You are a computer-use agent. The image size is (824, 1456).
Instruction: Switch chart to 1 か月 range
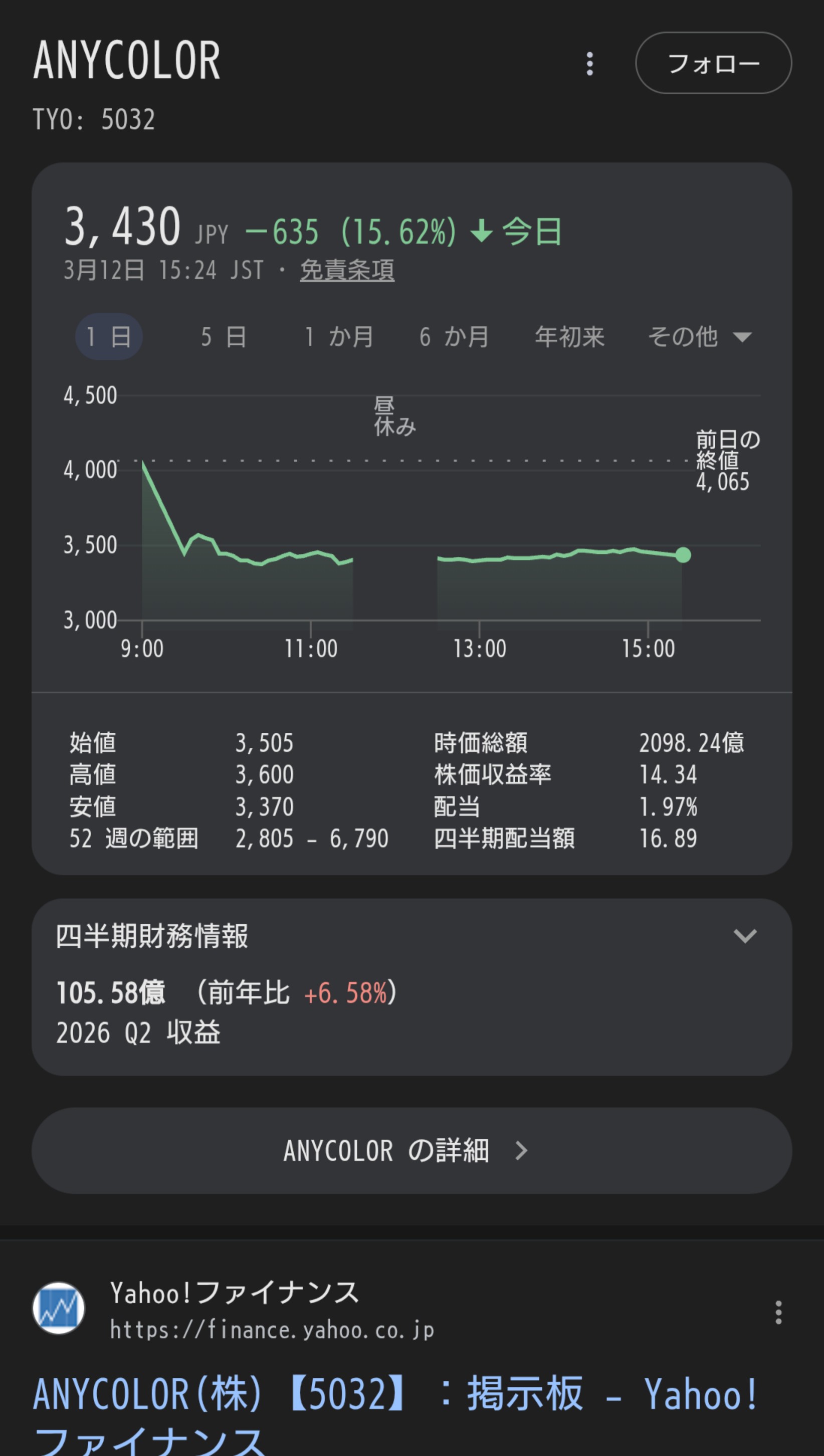coord(339,337)
